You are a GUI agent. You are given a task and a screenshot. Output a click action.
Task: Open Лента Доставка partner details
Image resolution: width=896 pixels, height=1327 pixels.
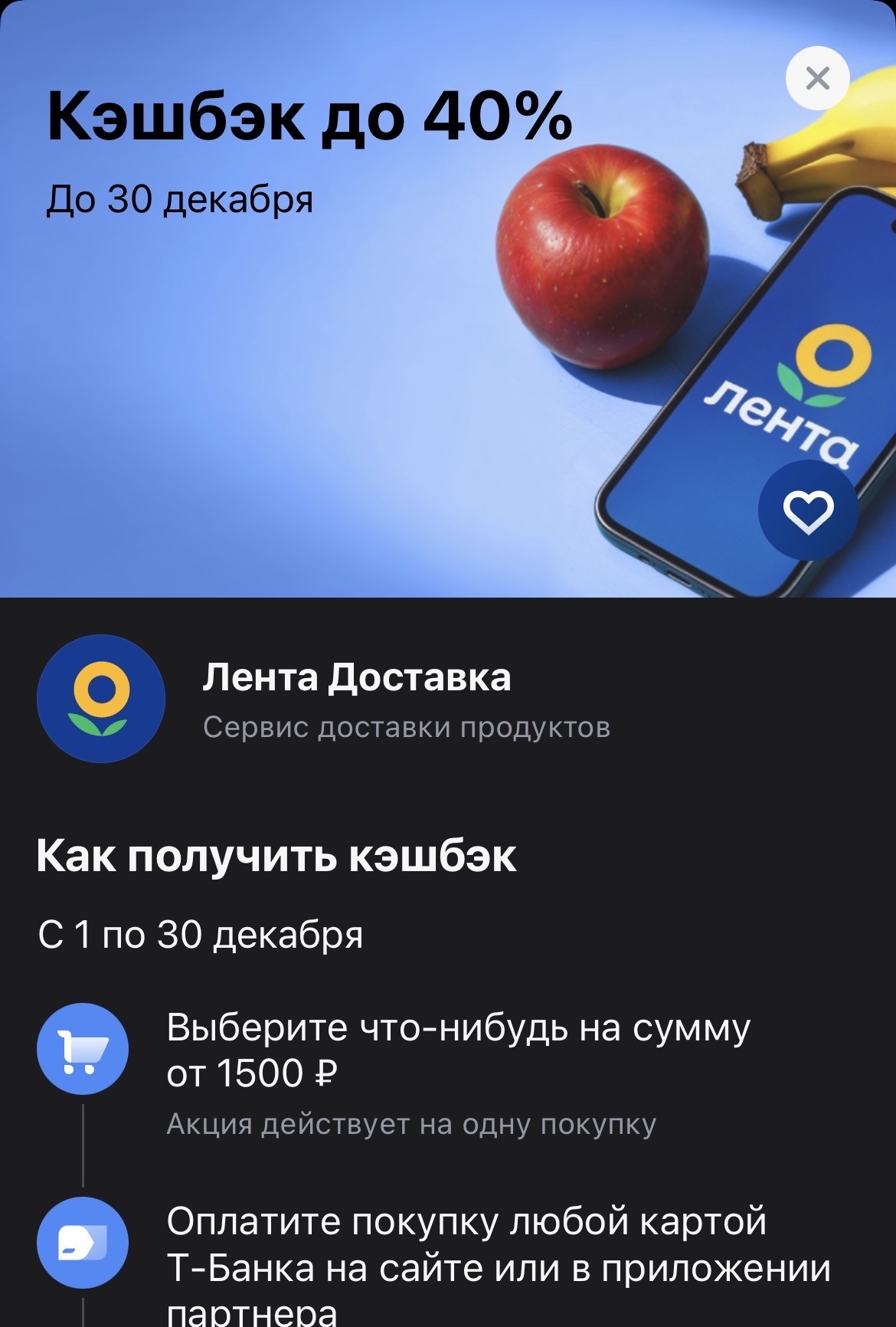tap(355, 699)
